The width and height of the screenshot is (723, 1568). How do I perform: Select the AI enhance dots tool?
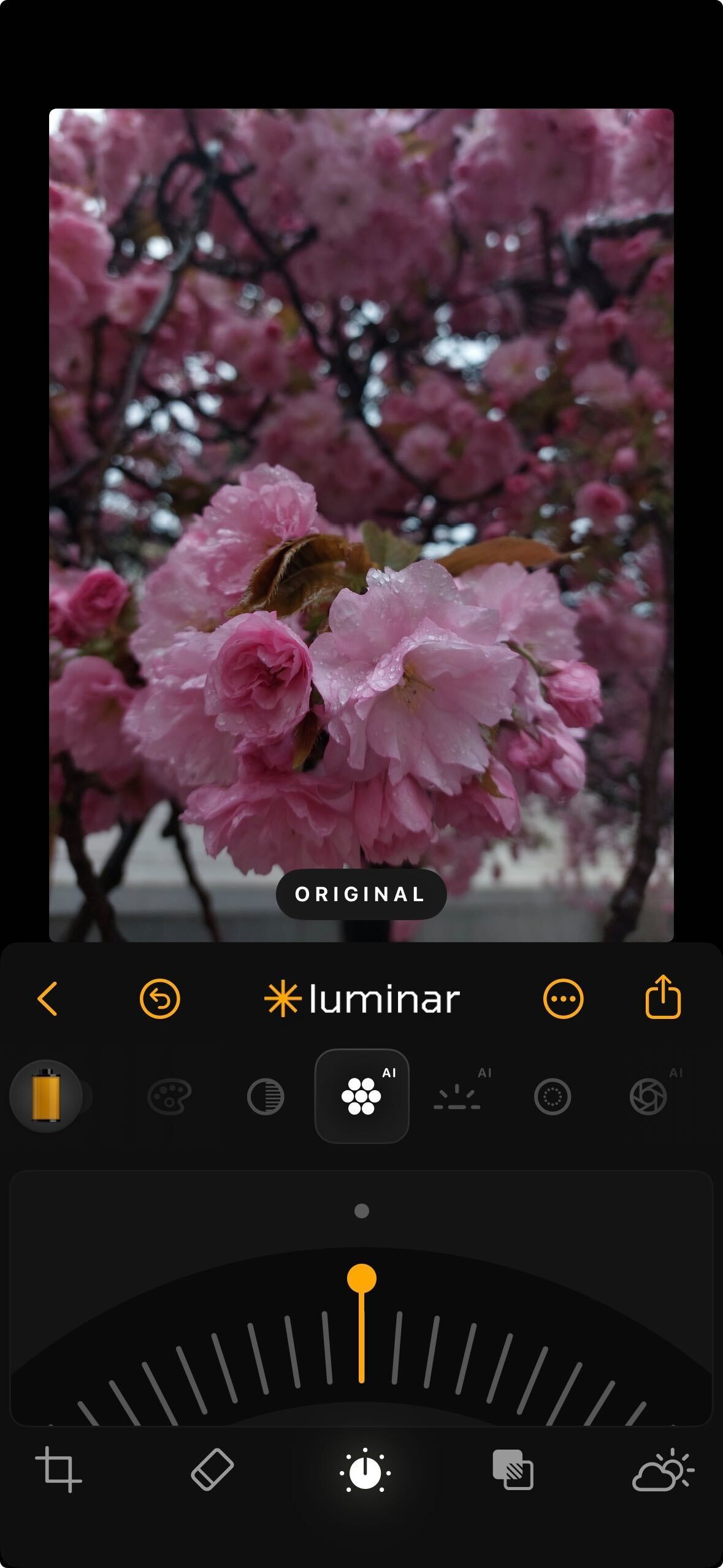click(362, 1096)
